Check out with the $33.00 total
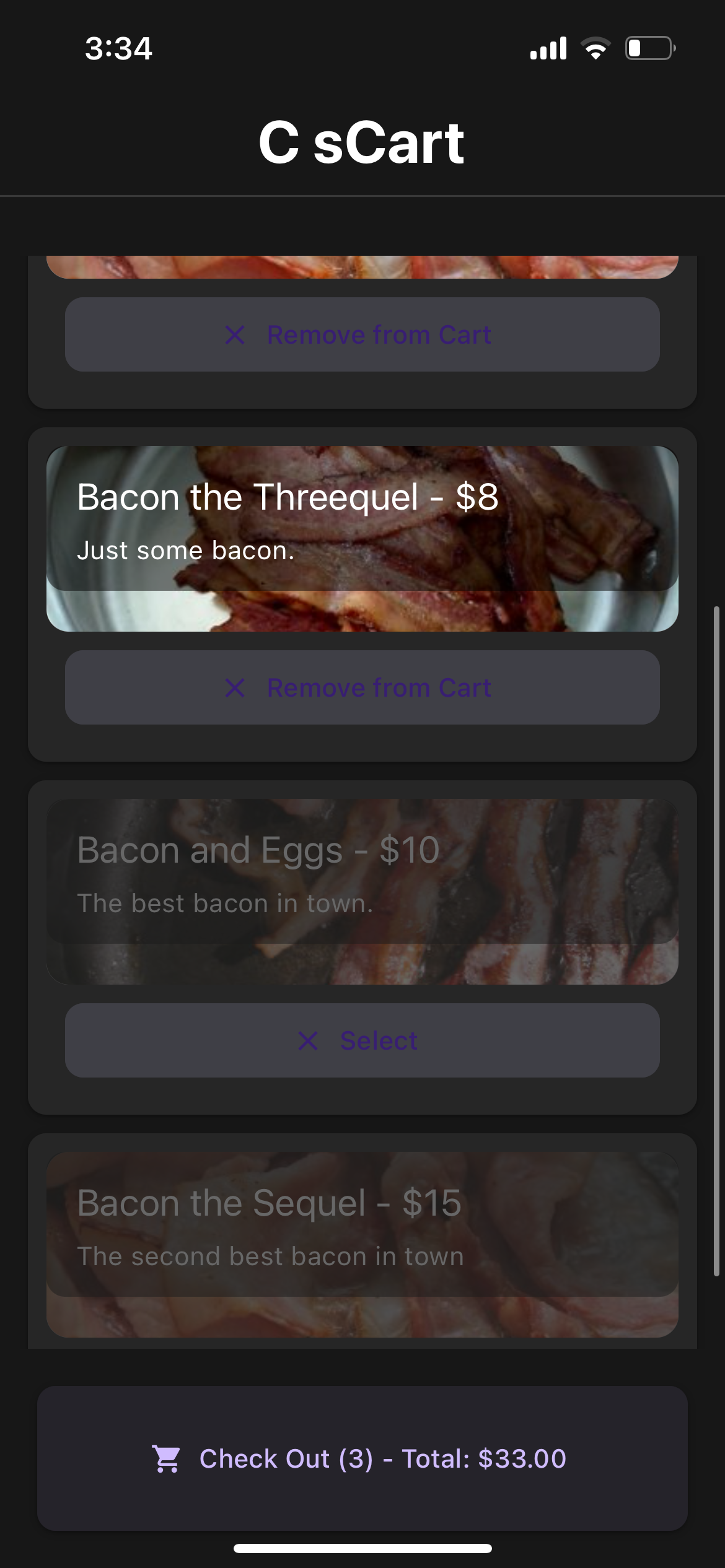The height and width of the screenshot is (1568, 725). point(362,1458)
